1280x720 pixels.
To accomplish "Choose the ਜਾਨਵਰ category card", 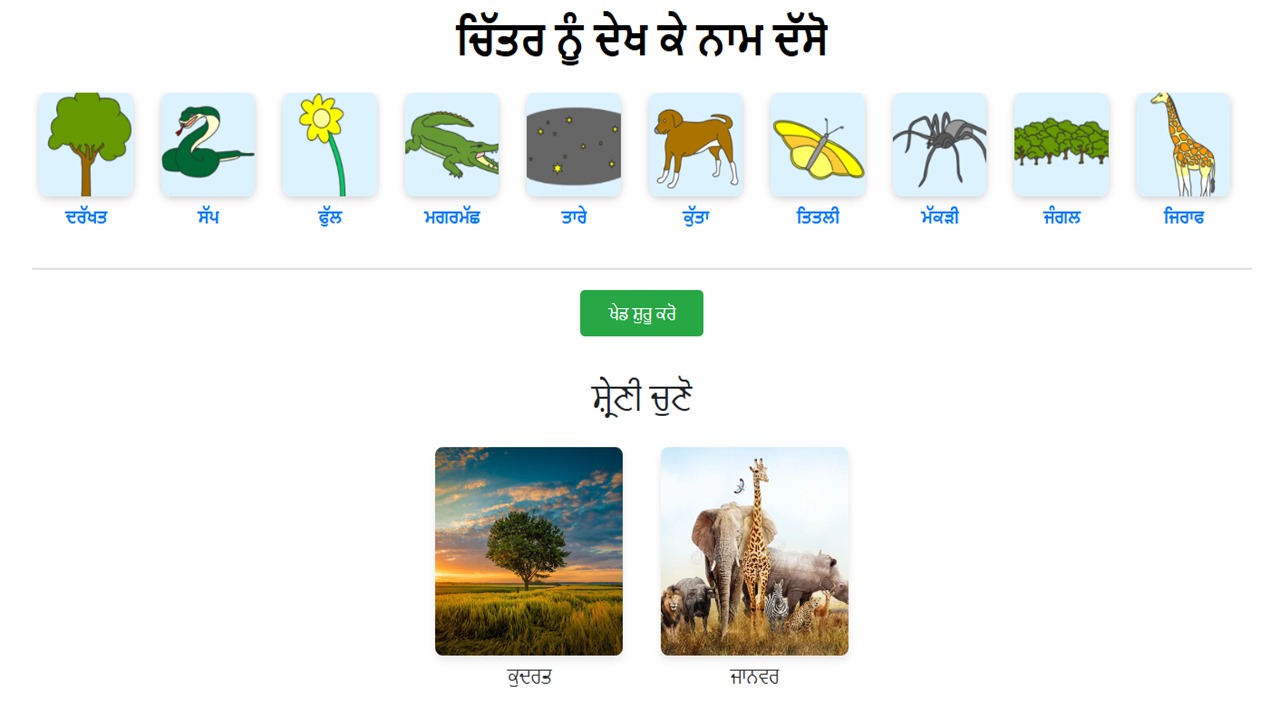I will 754,551.
